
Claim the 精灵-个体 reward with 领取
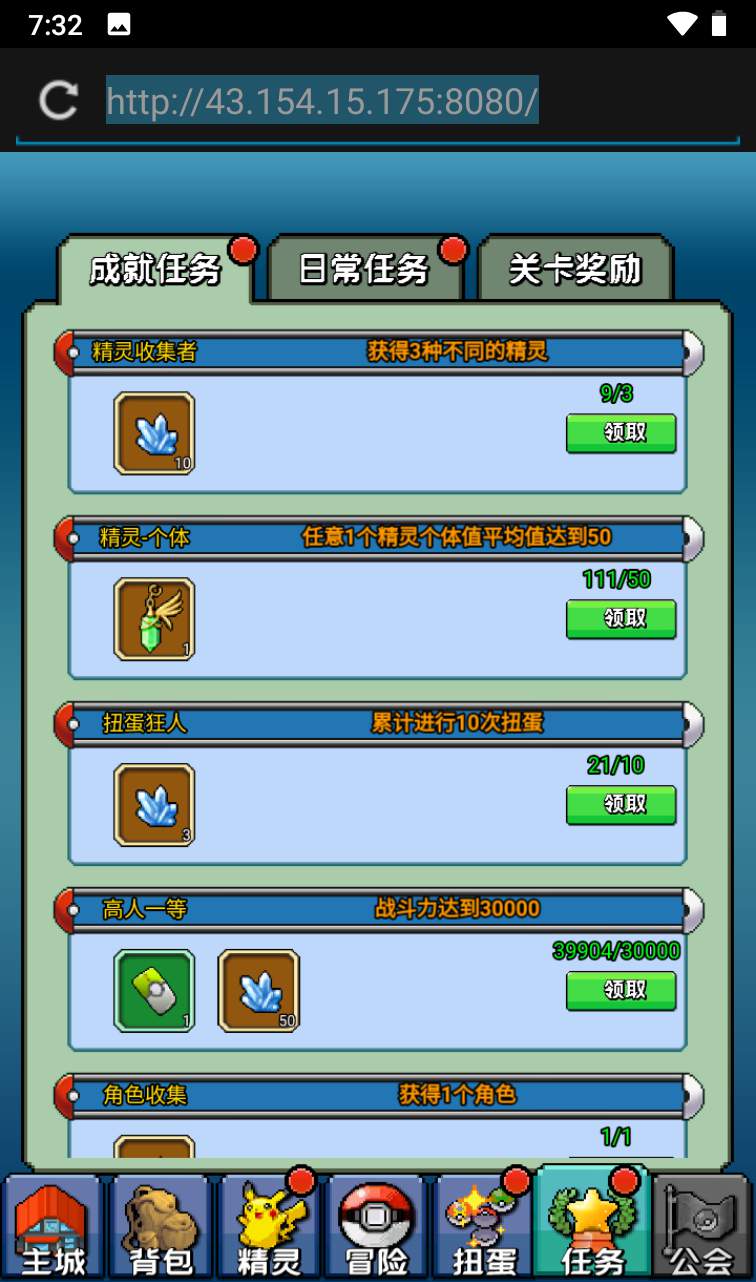pyautogui.click(x=621, y=619)
